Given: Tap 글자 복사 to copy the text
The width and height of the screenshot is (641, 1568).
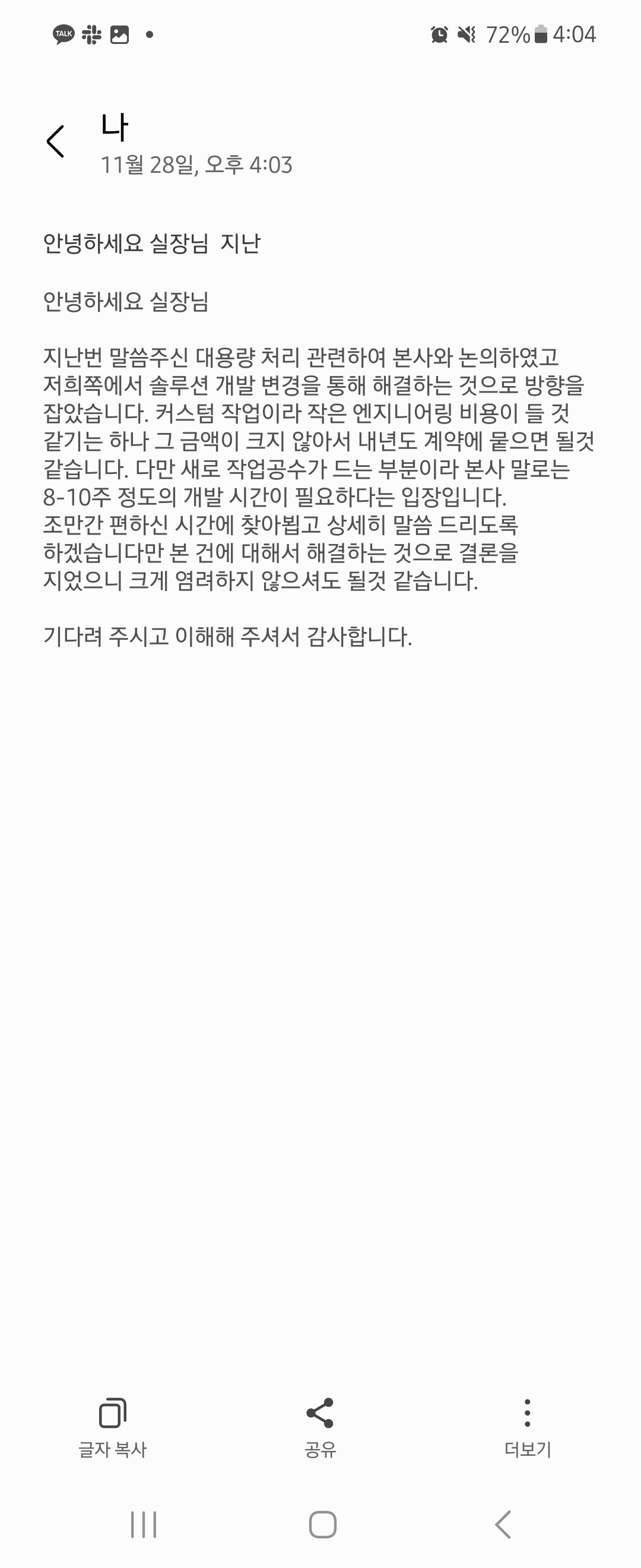Looking at the screenshot, I should [113, 1427].
